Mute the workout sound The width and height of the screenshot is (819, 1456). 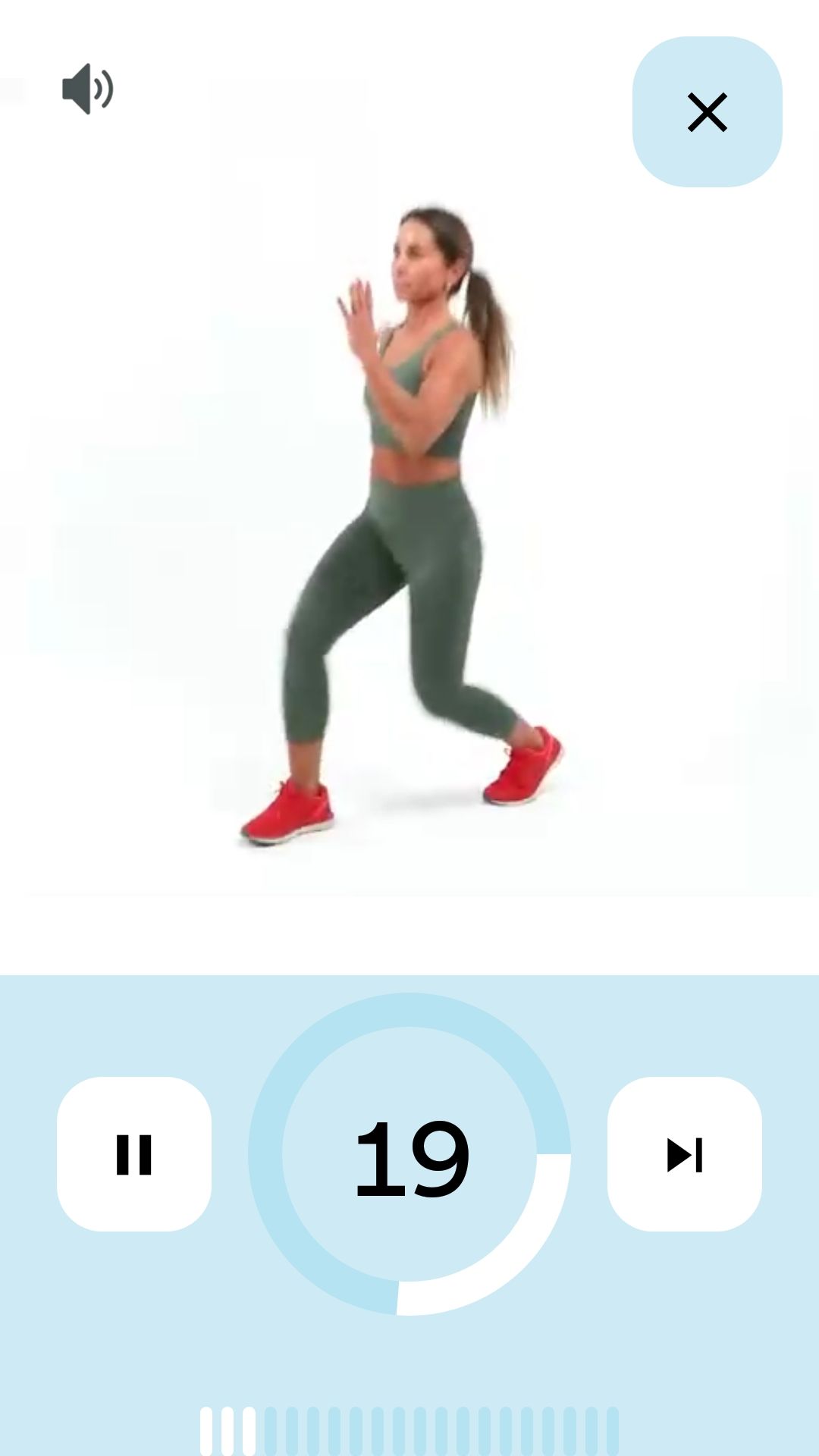pos(87,89)
